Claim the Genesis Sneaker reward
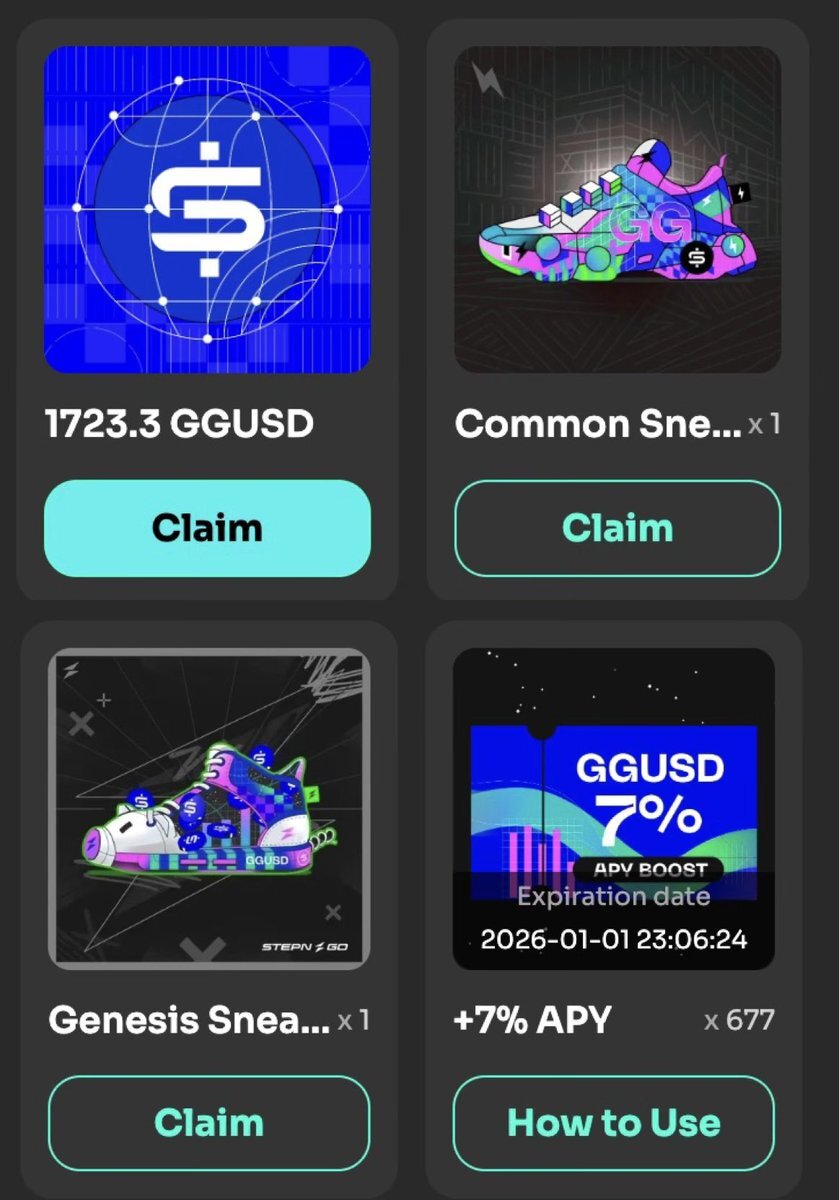Viewport: 839px width, 1200px height. tap(209, 1123)
